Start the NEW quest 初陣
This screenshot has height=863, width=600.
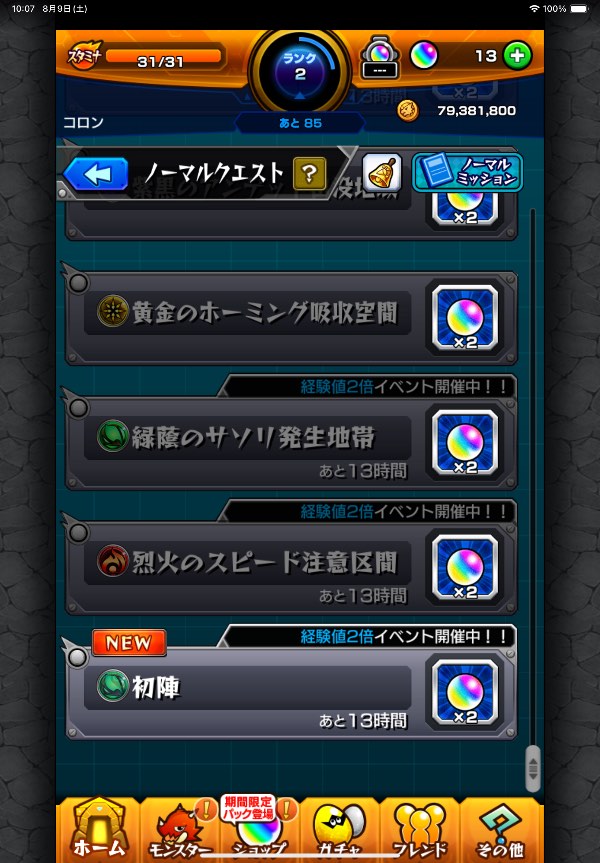tap(250, 688)
